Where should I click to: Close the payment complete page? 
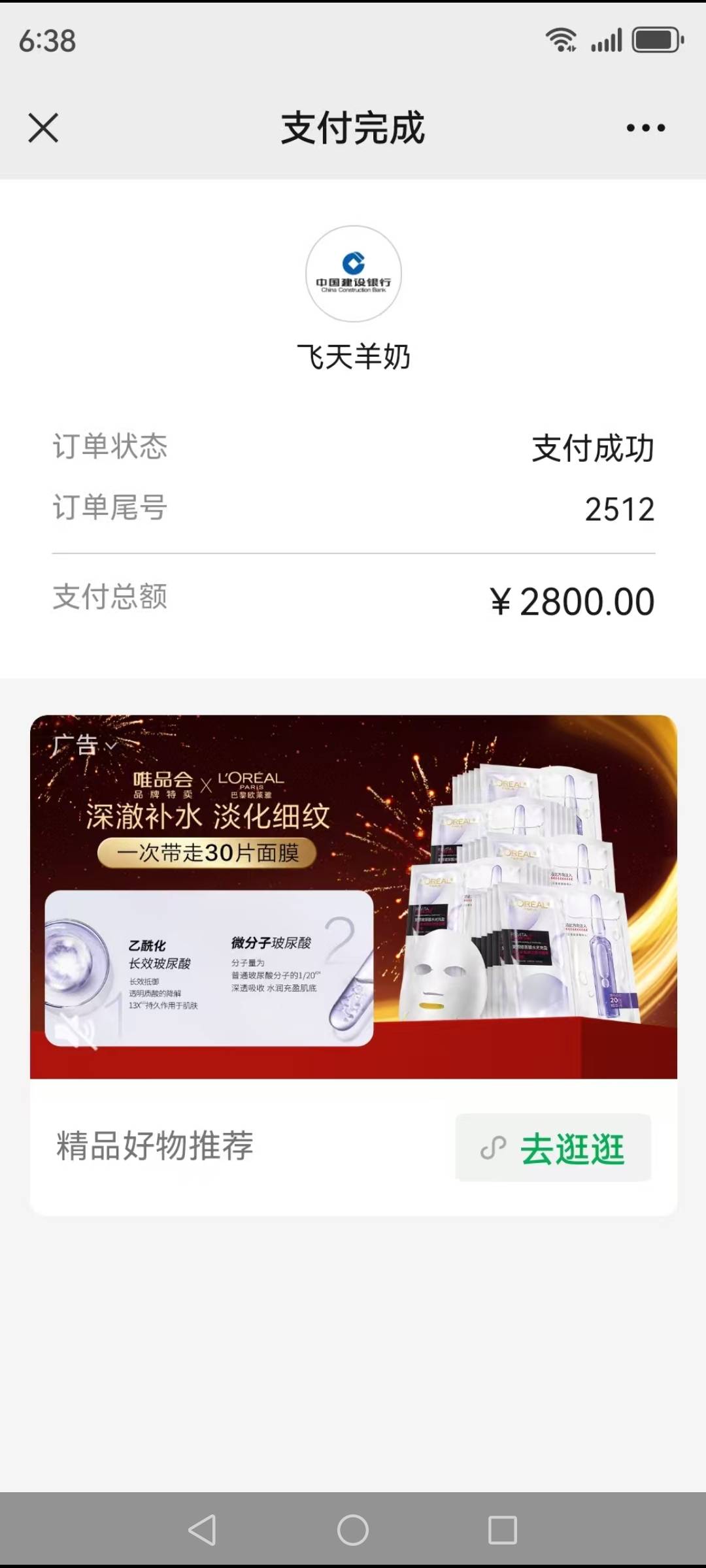[x=43, y=127]
